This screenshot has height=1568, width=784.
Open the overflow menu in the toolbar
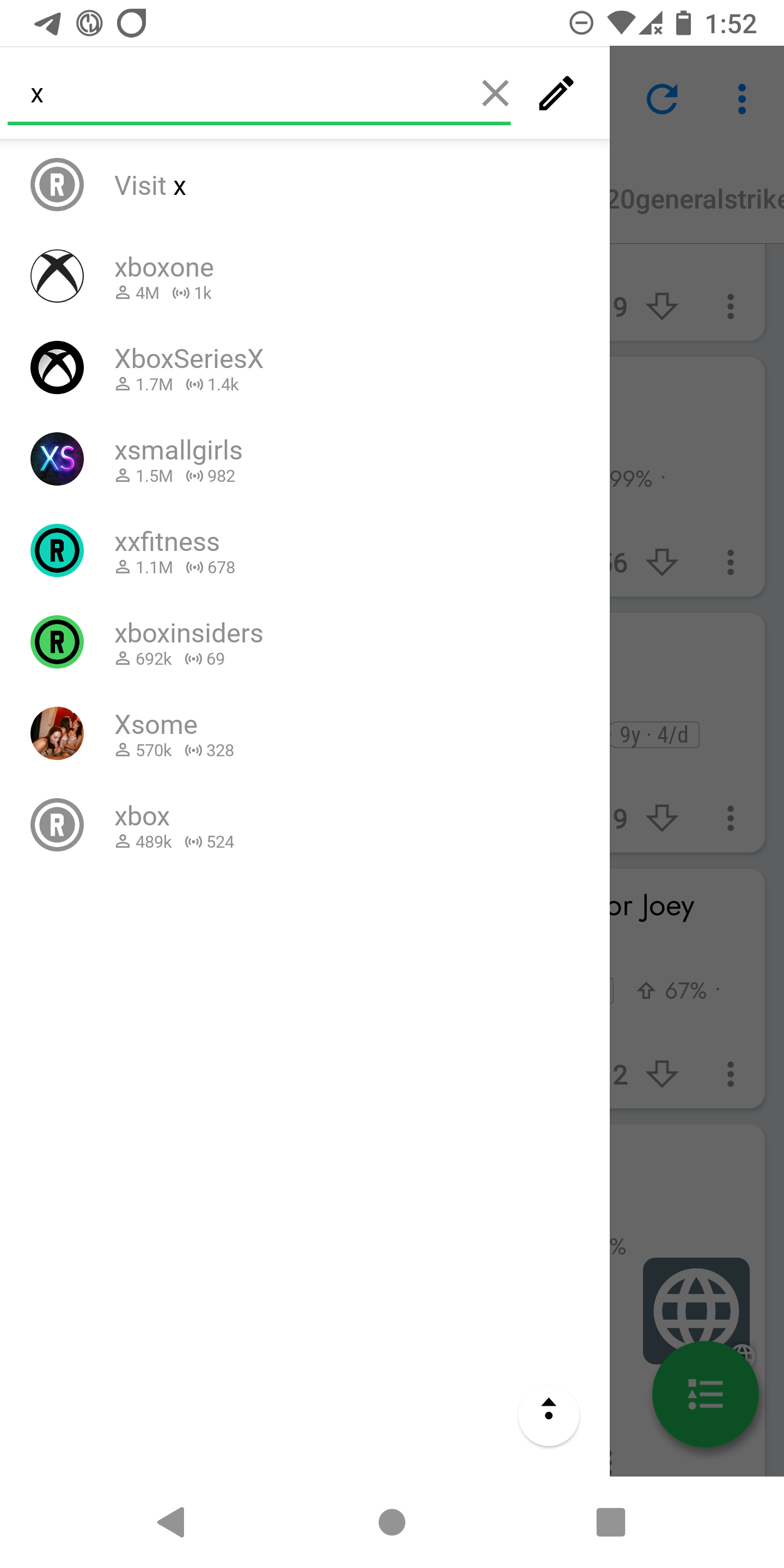pyautogui.click(x=742, y=99)
